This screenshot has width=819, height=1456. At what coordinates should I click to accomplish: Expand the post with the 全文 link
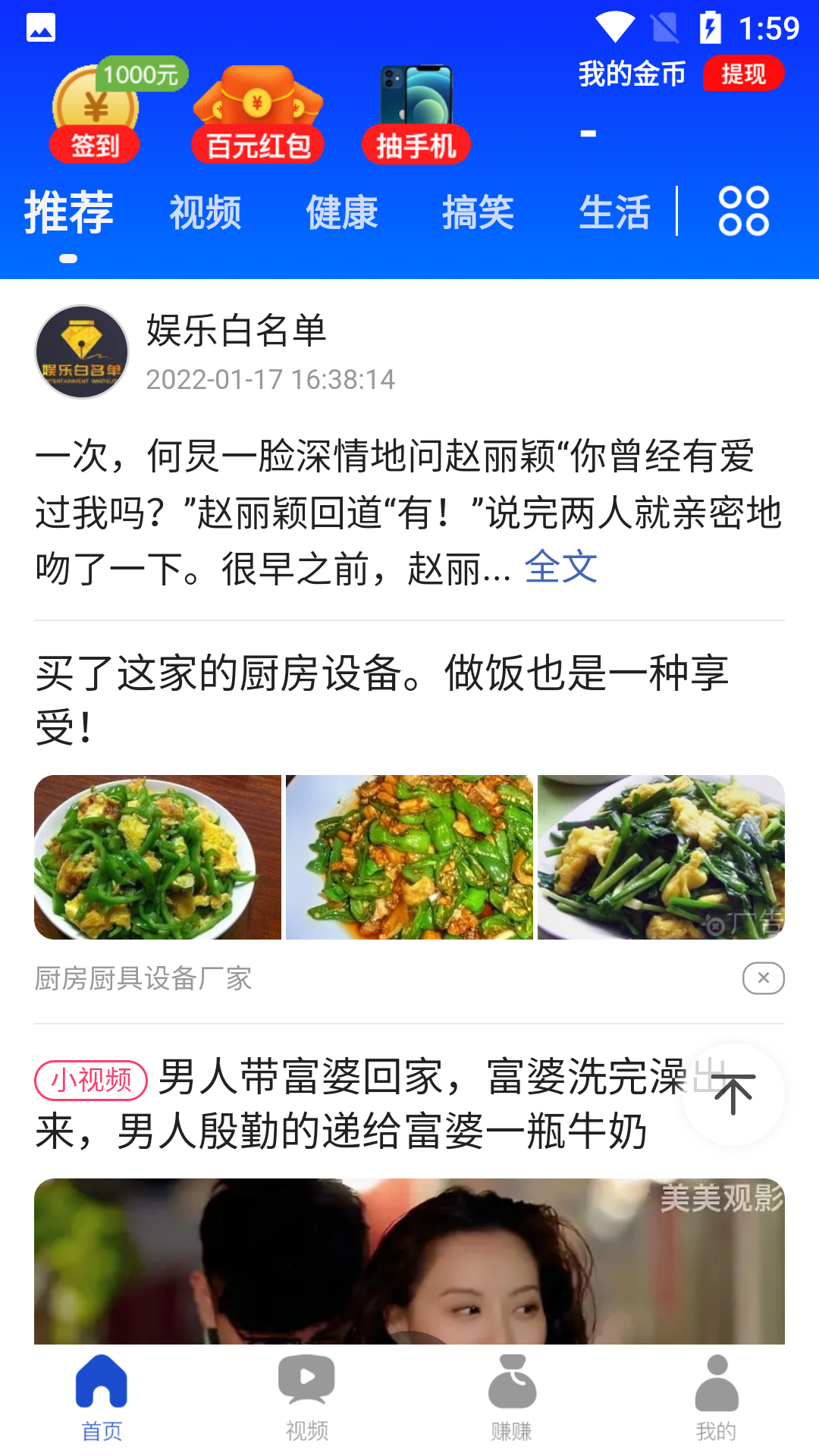(561, 567)
